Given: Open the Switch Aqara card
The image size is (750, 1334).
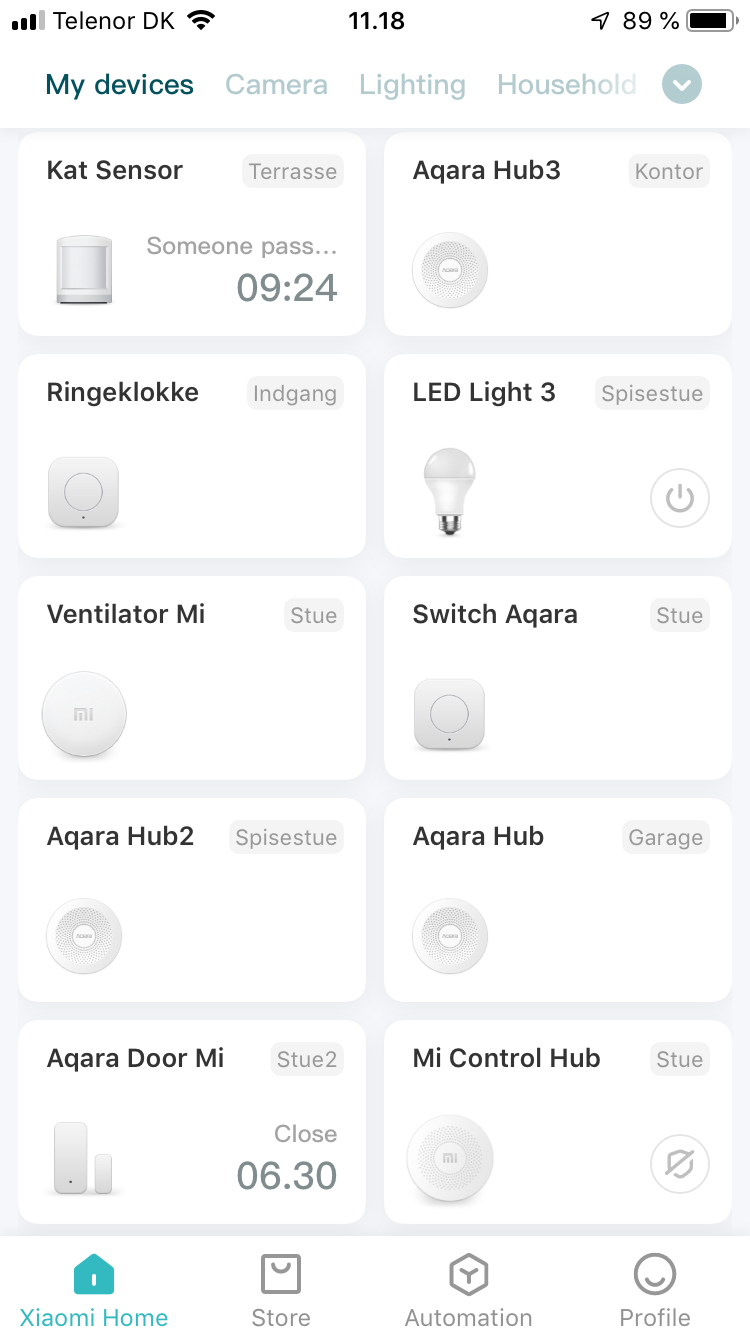Looking at the screenshot, I should pos(557,678).
